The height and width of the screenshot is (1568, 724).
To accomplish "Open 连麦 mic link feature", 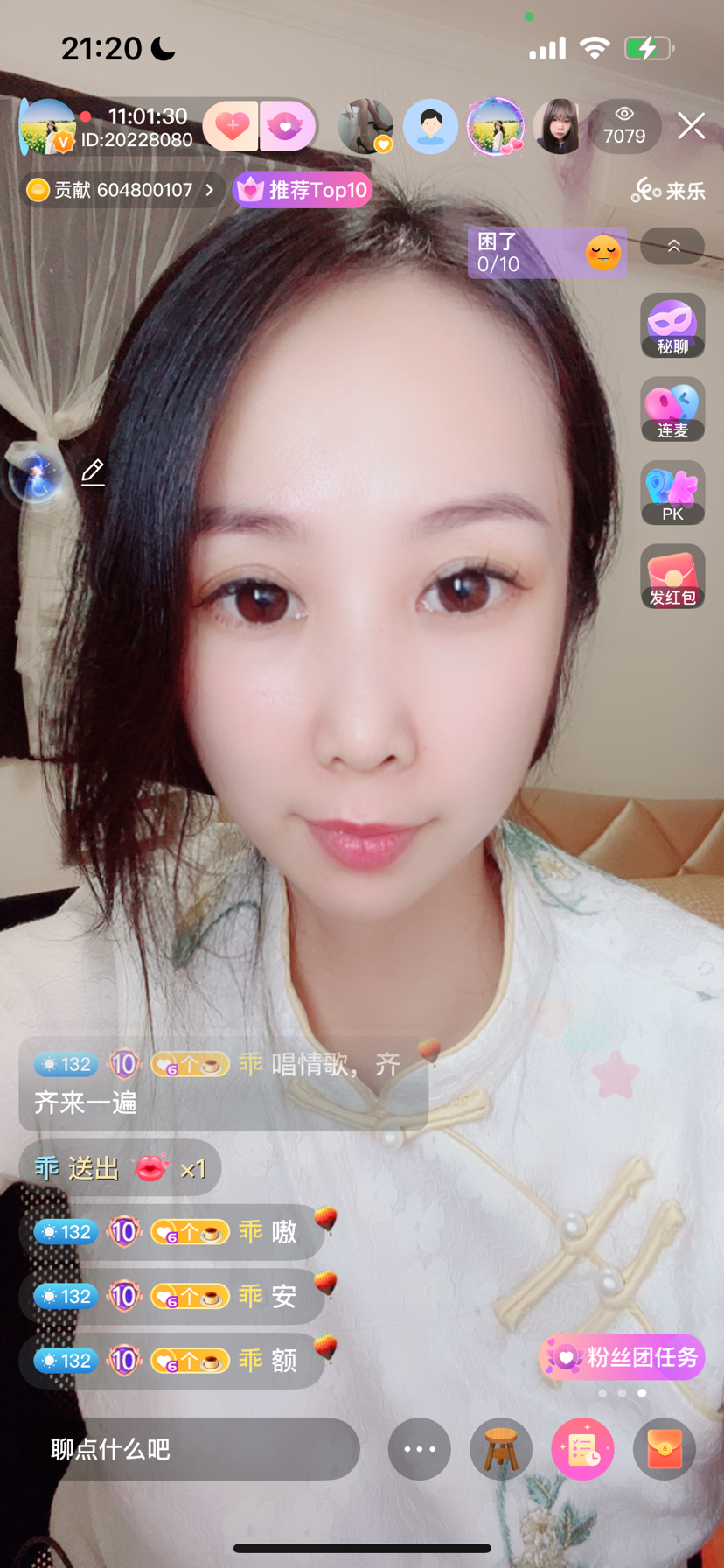I will [x=672, y=409].
